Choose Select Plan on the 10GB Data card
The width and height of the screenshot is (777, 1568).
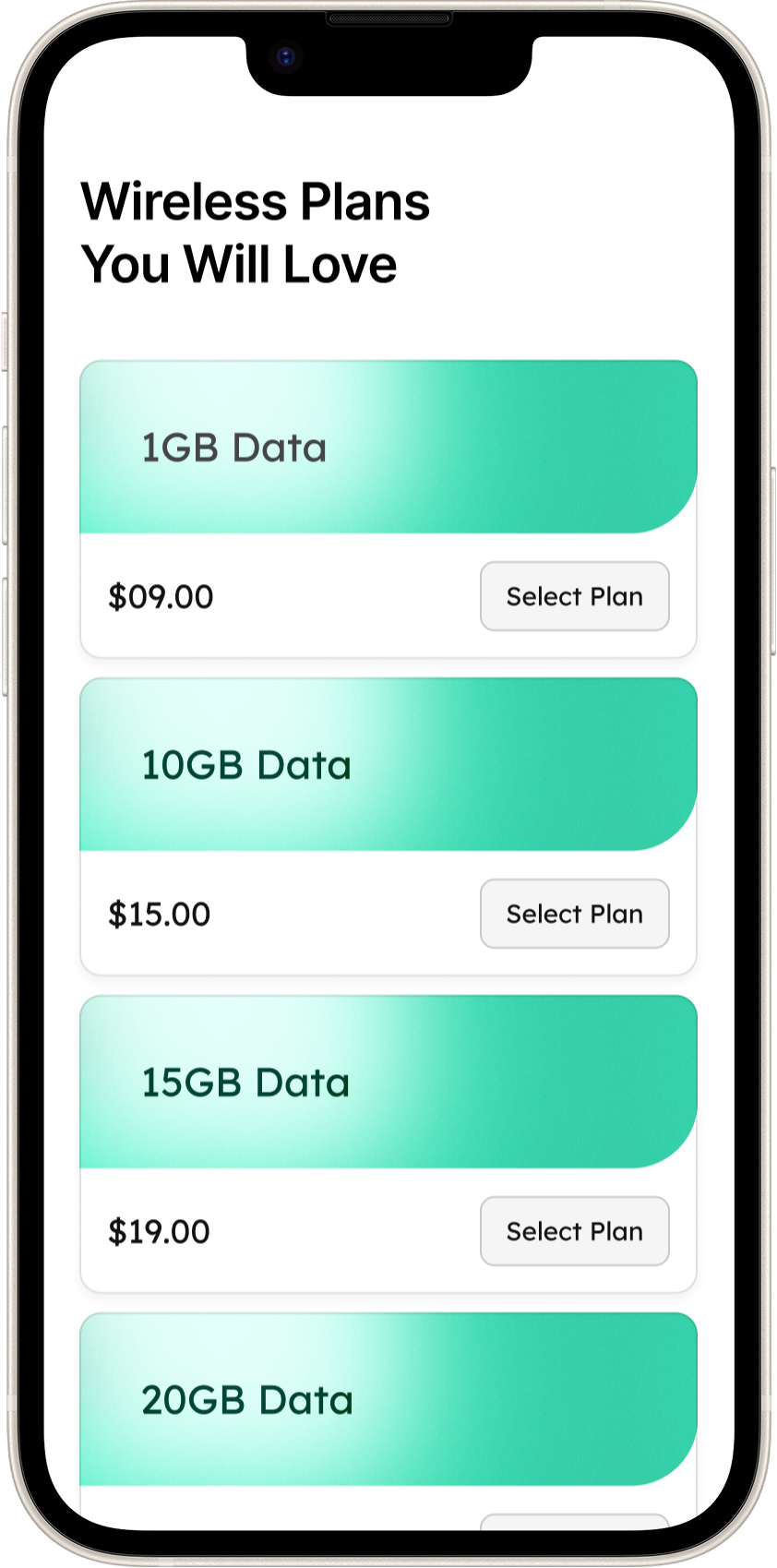(574, 914)
